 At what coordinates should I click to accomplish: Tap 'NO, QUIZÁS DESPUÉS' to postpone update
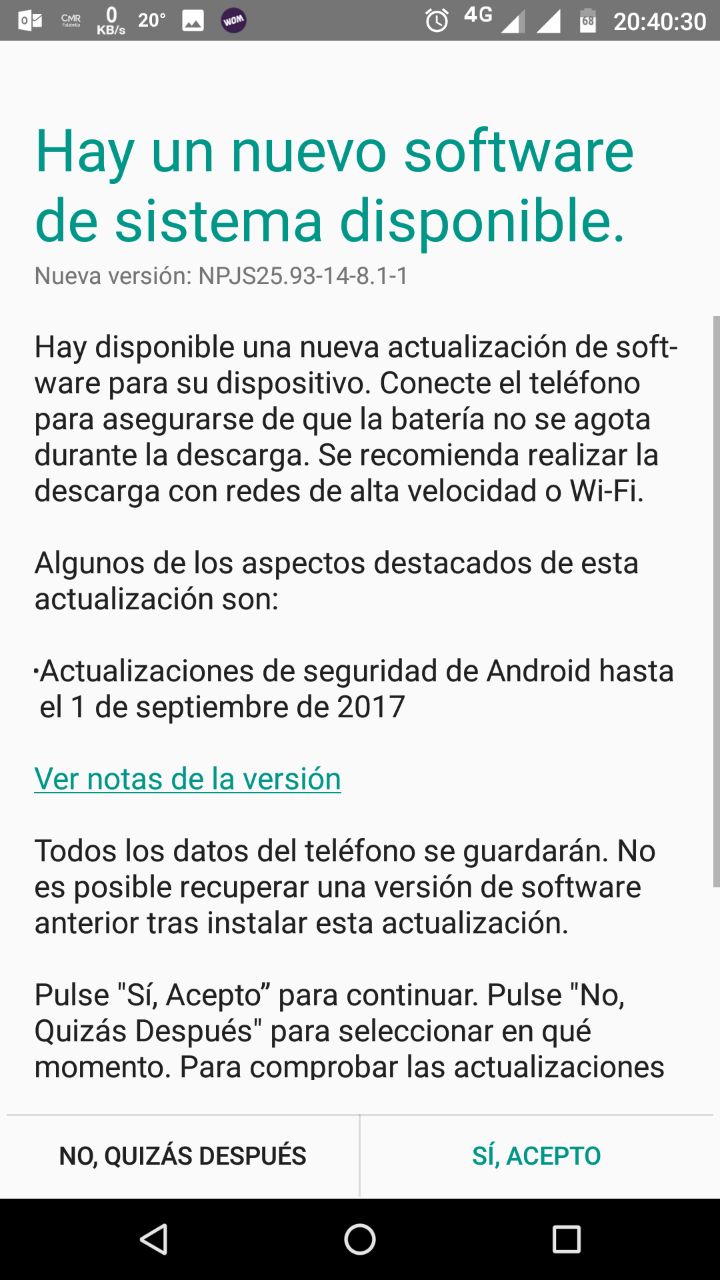click(x=183, y=1156)
